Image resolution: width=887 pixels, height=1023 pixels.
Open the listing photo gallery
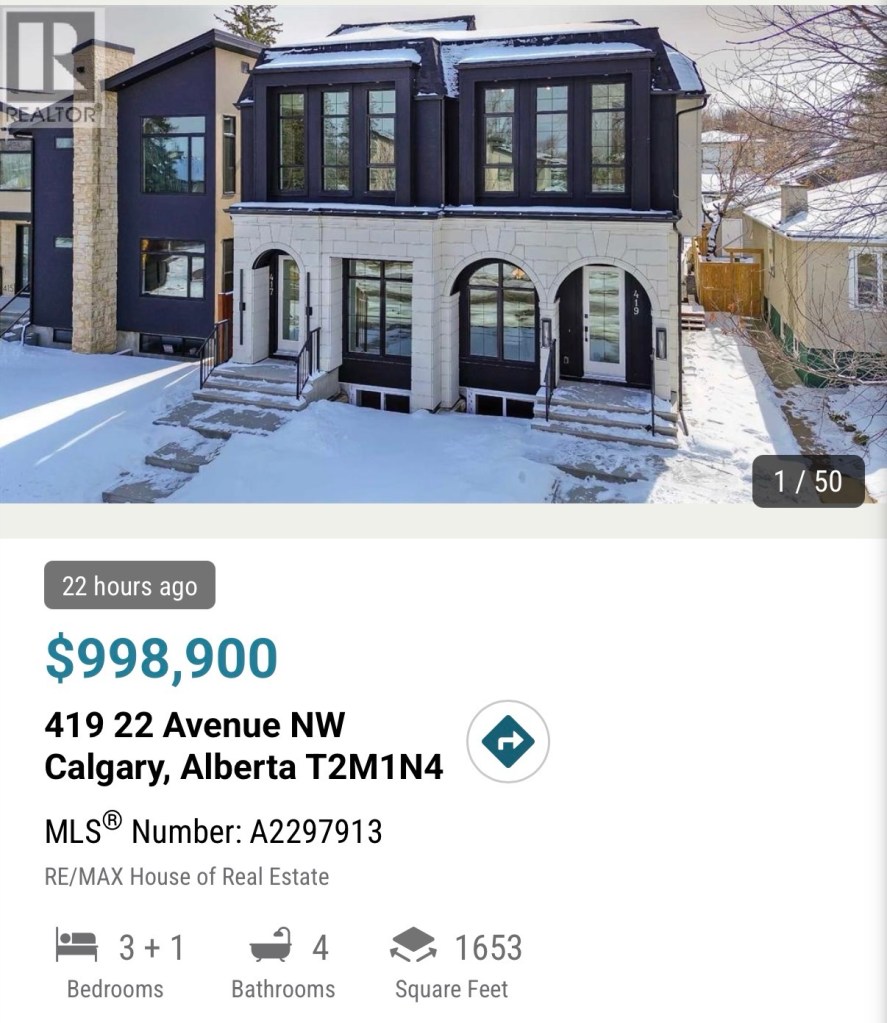coord(443,252)
